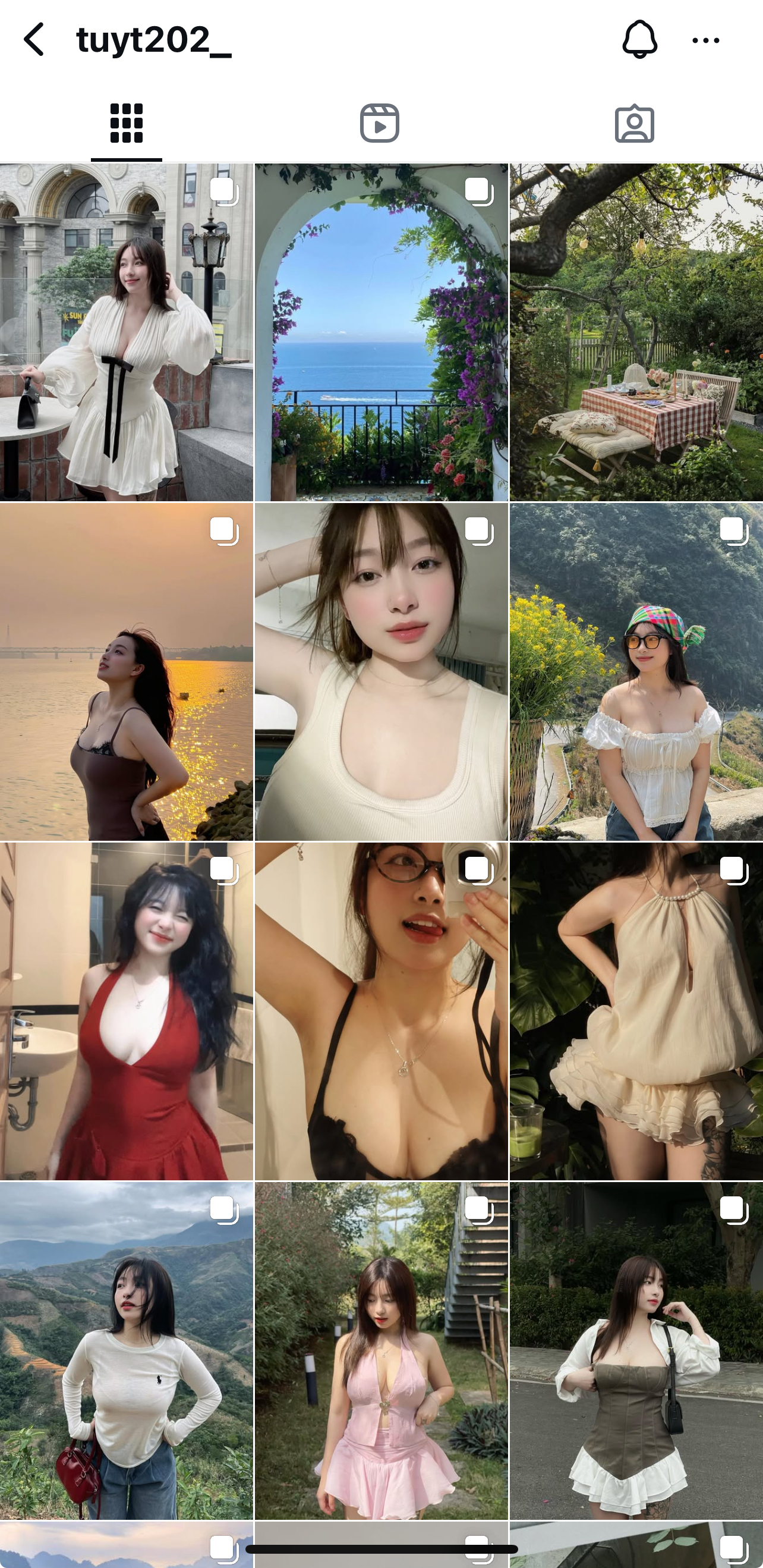Open the notifications bell
Screen dimensions: 763x1568
point(639,40)
